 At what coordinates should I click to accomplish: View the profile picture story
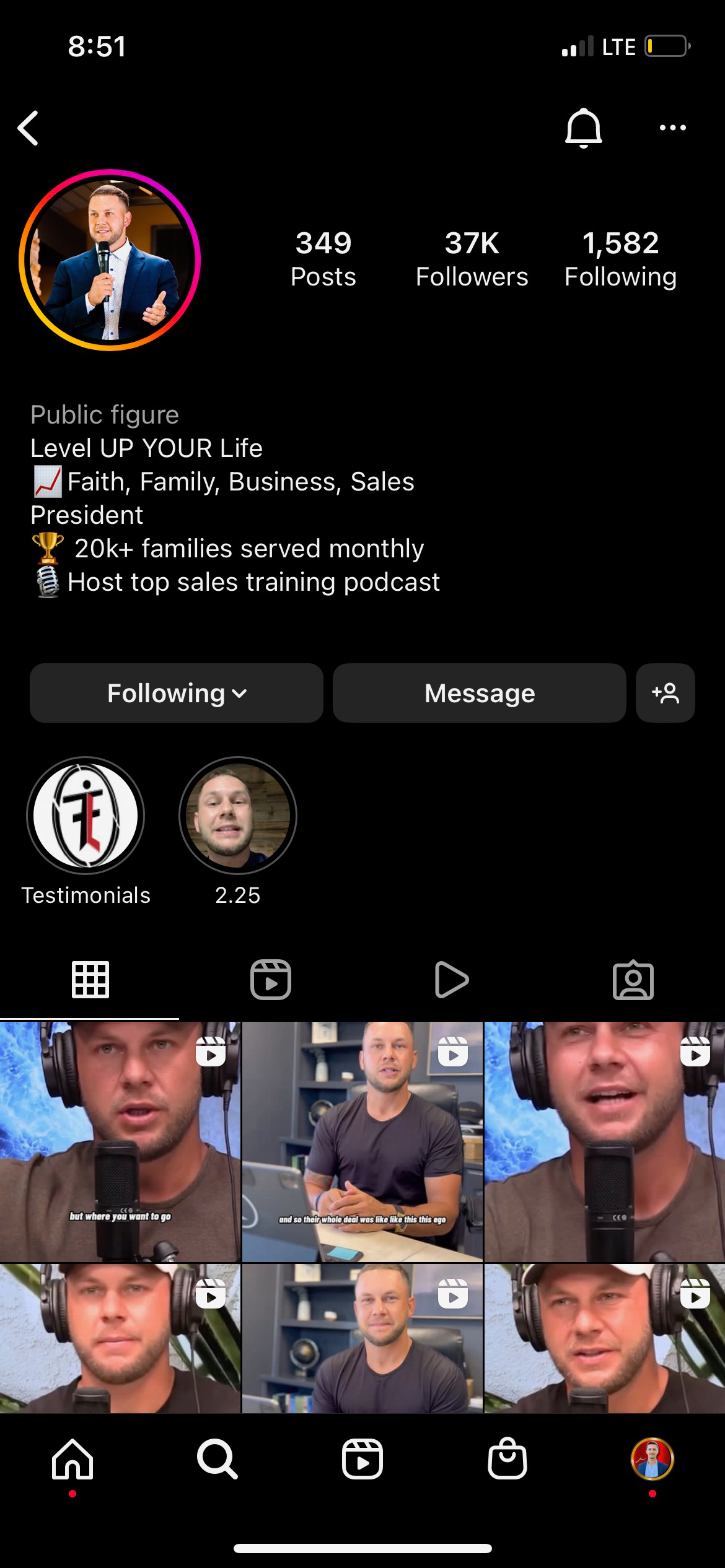[110, 260]
